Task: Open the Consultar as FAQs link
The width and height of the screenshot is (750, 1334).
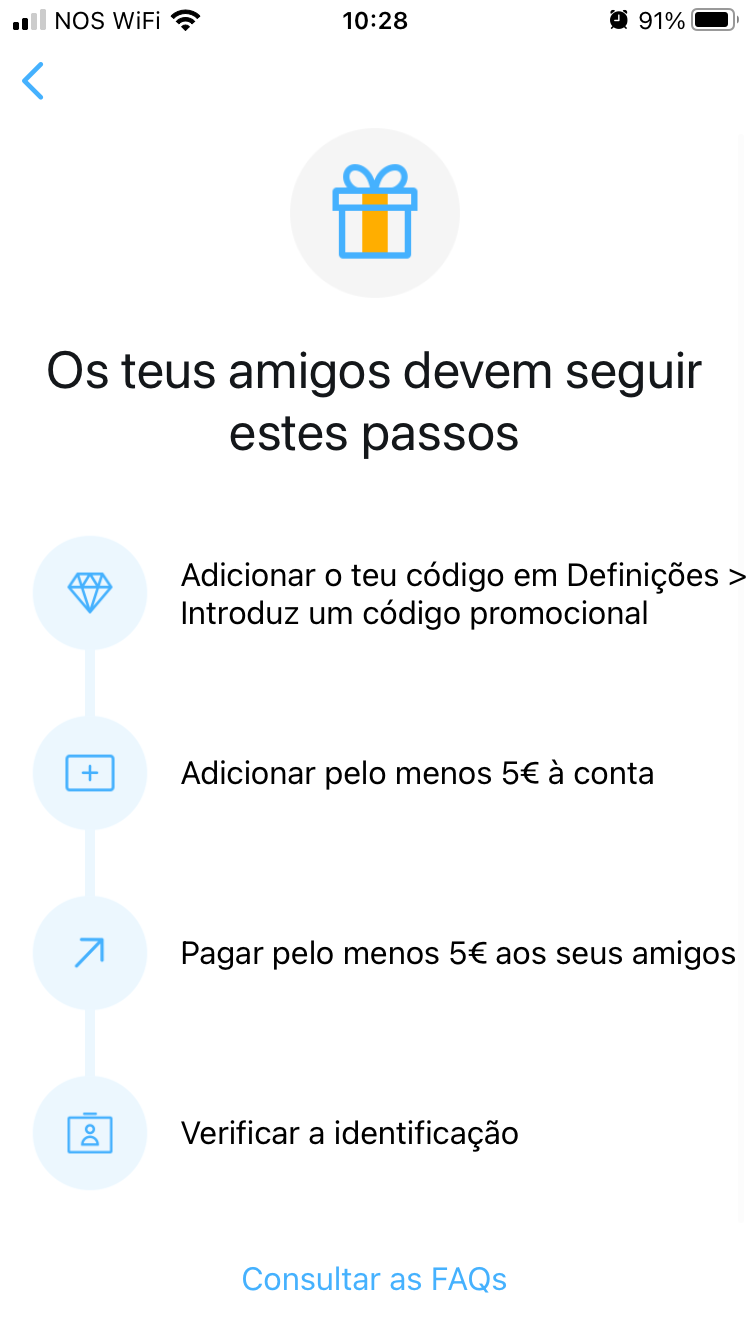Action: 374,1278
